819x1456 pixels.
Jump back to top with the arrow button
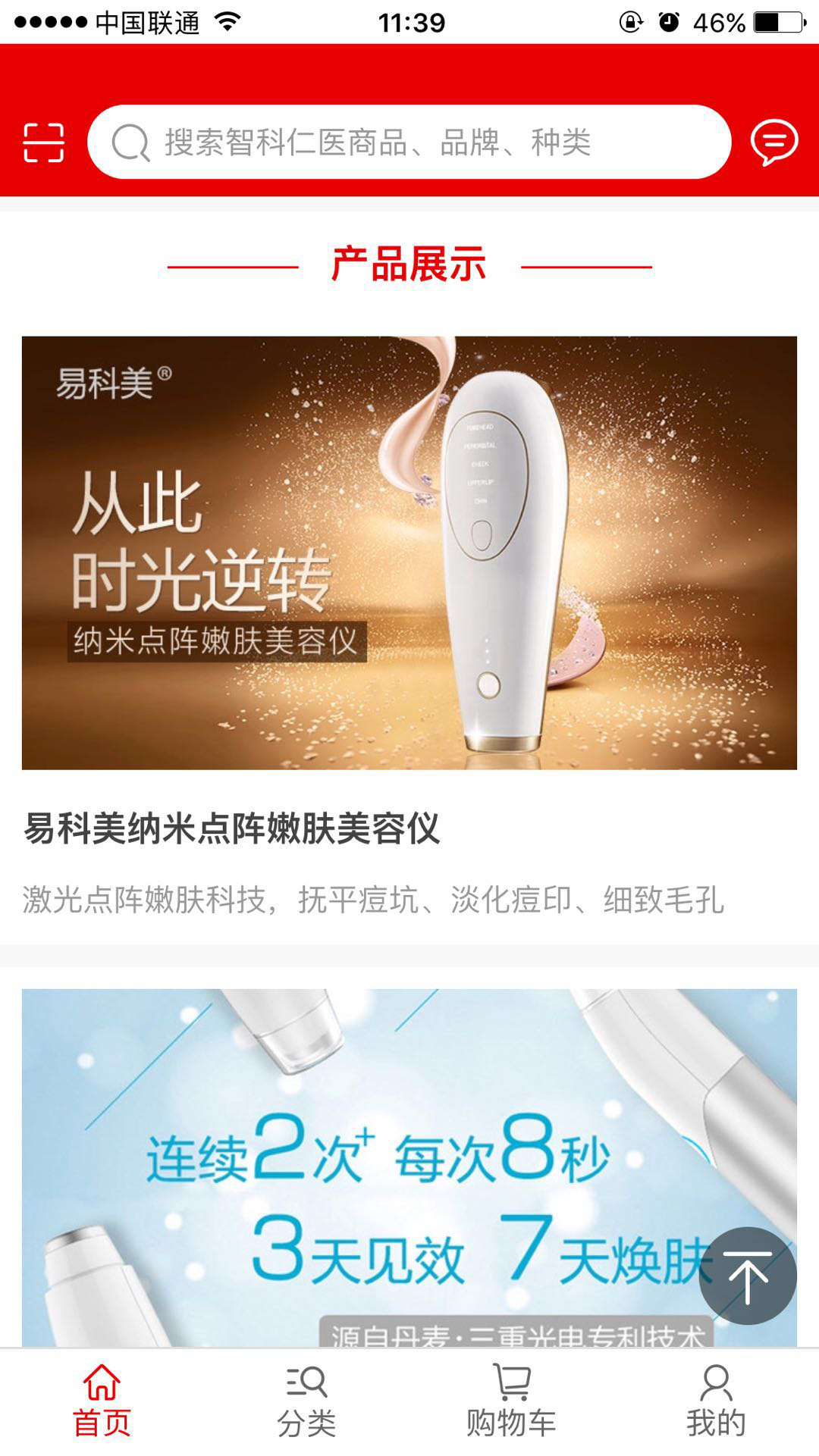tap(748, 1276)
